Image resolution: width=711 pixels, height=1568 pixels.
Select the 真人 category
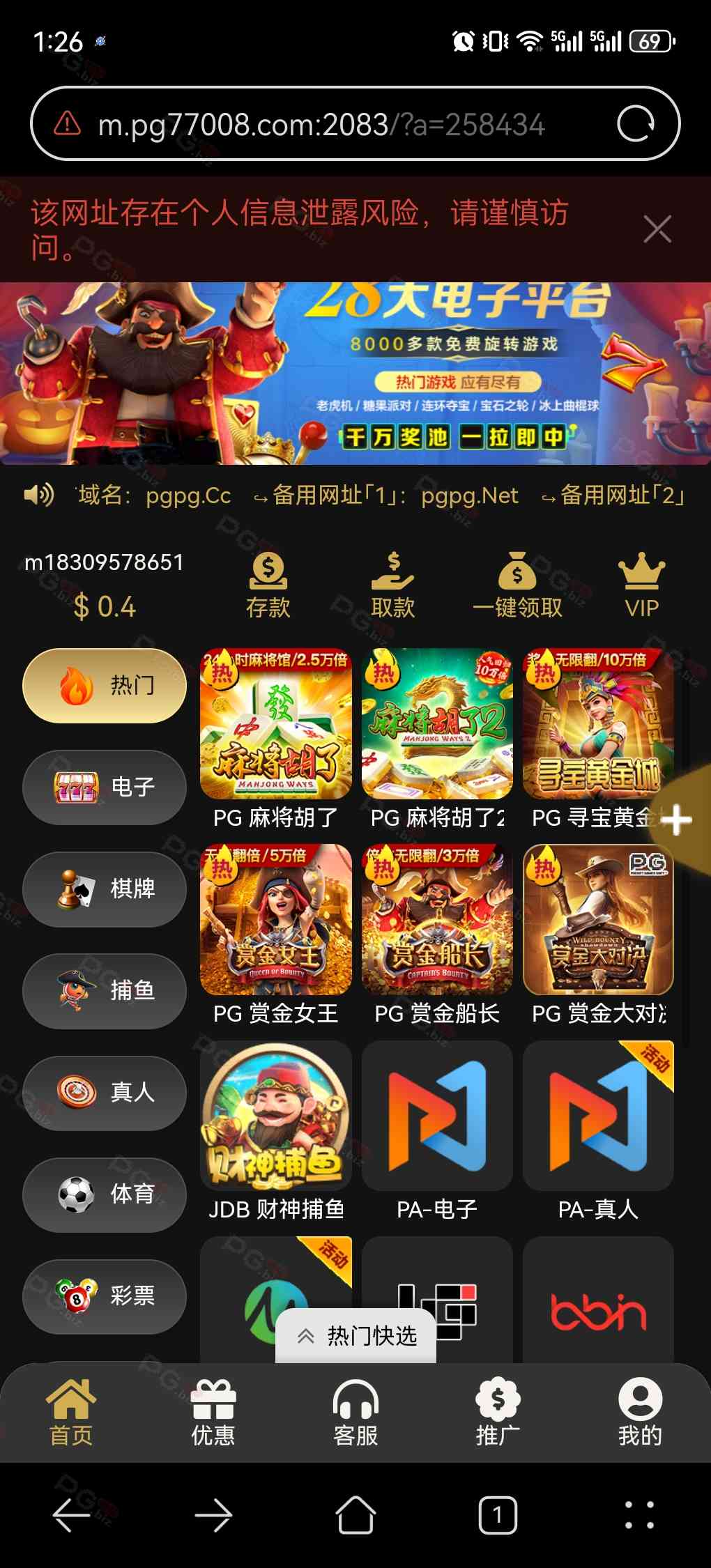point(105,1092)
